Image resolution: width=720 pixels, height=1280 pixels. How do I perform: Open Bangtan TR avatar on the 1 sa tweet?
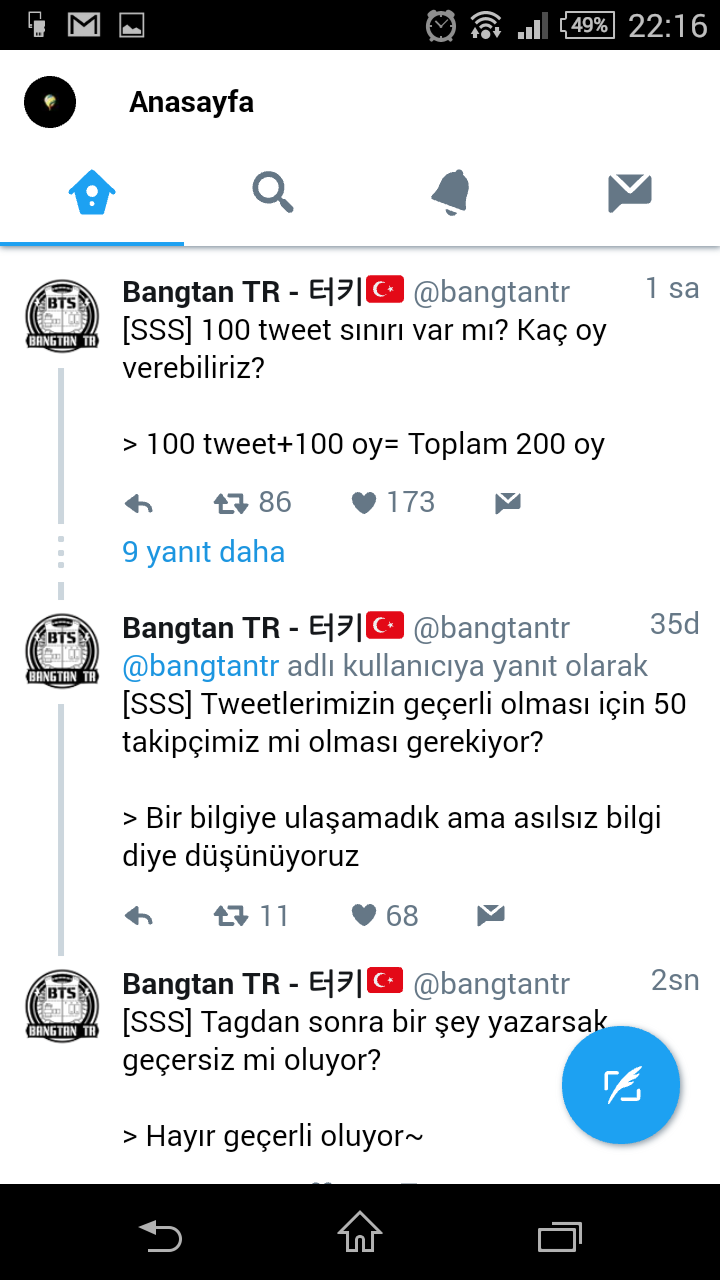(62, 315)
